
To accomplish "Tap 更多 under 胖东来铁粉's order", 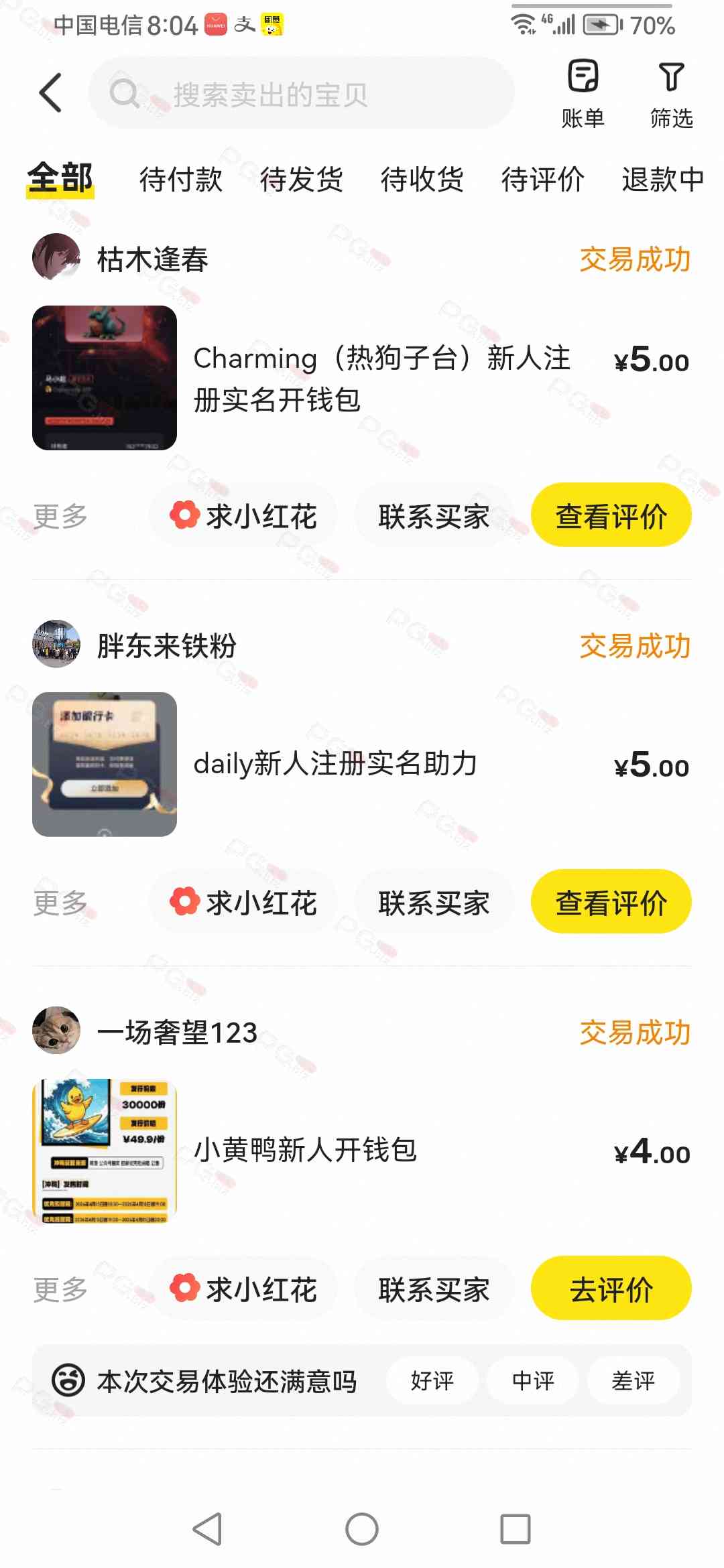I will click(x=60, y=903).
